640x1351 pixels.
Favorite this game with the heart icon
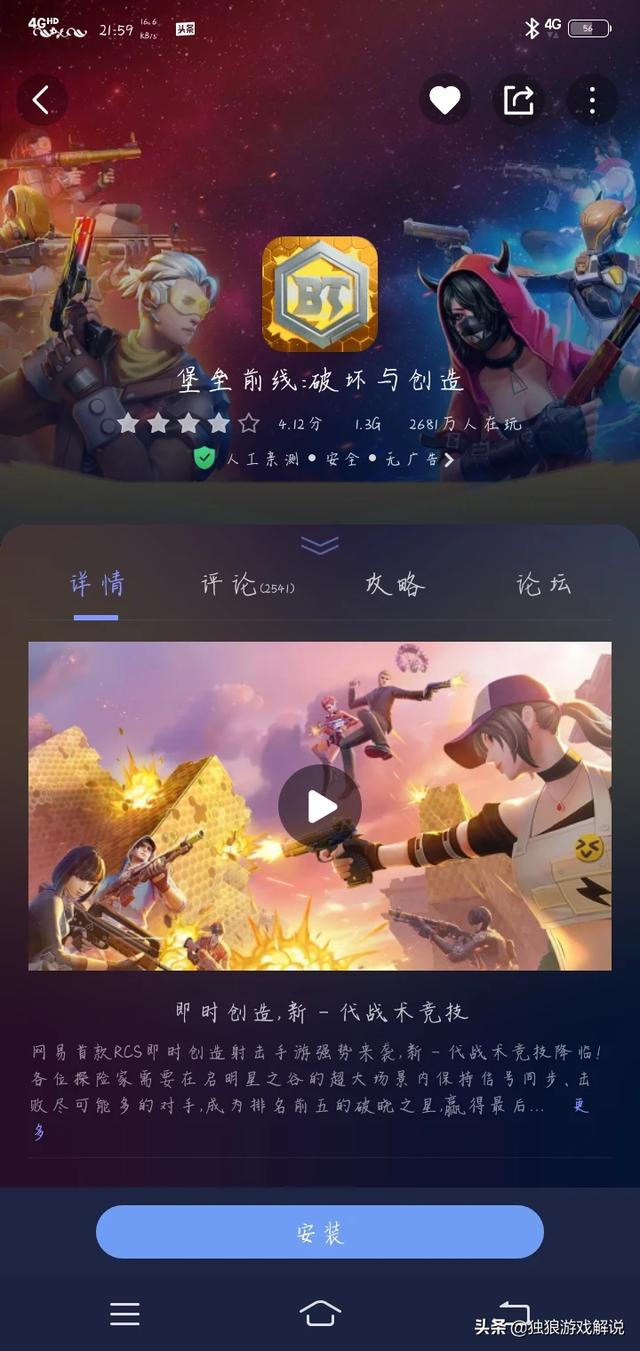tap(445, 100)
